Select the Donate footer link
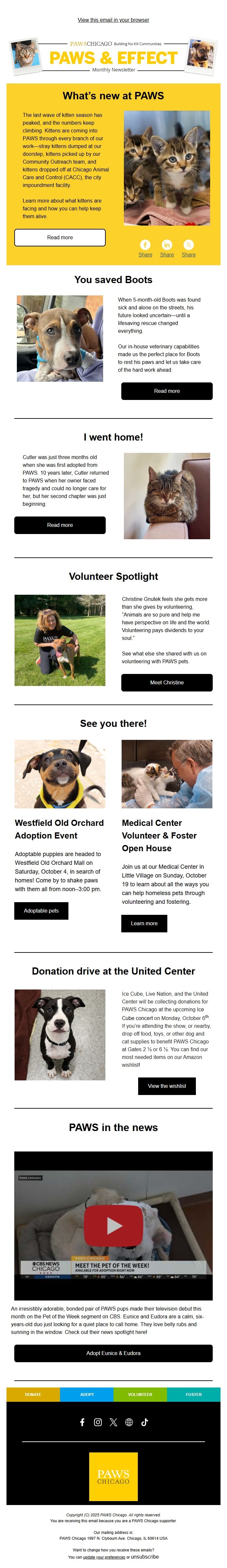227x1568 pixels. pos(33,1395)
